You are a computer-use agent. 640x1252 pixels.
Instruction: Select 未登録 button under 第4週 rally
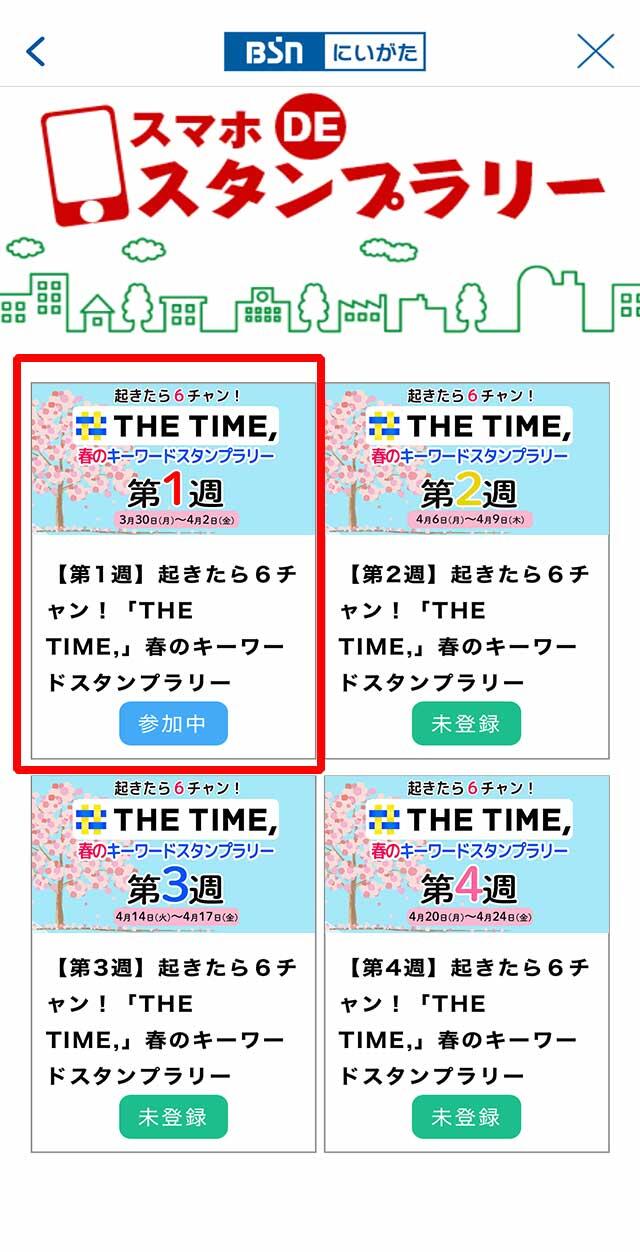point(466,1117)
